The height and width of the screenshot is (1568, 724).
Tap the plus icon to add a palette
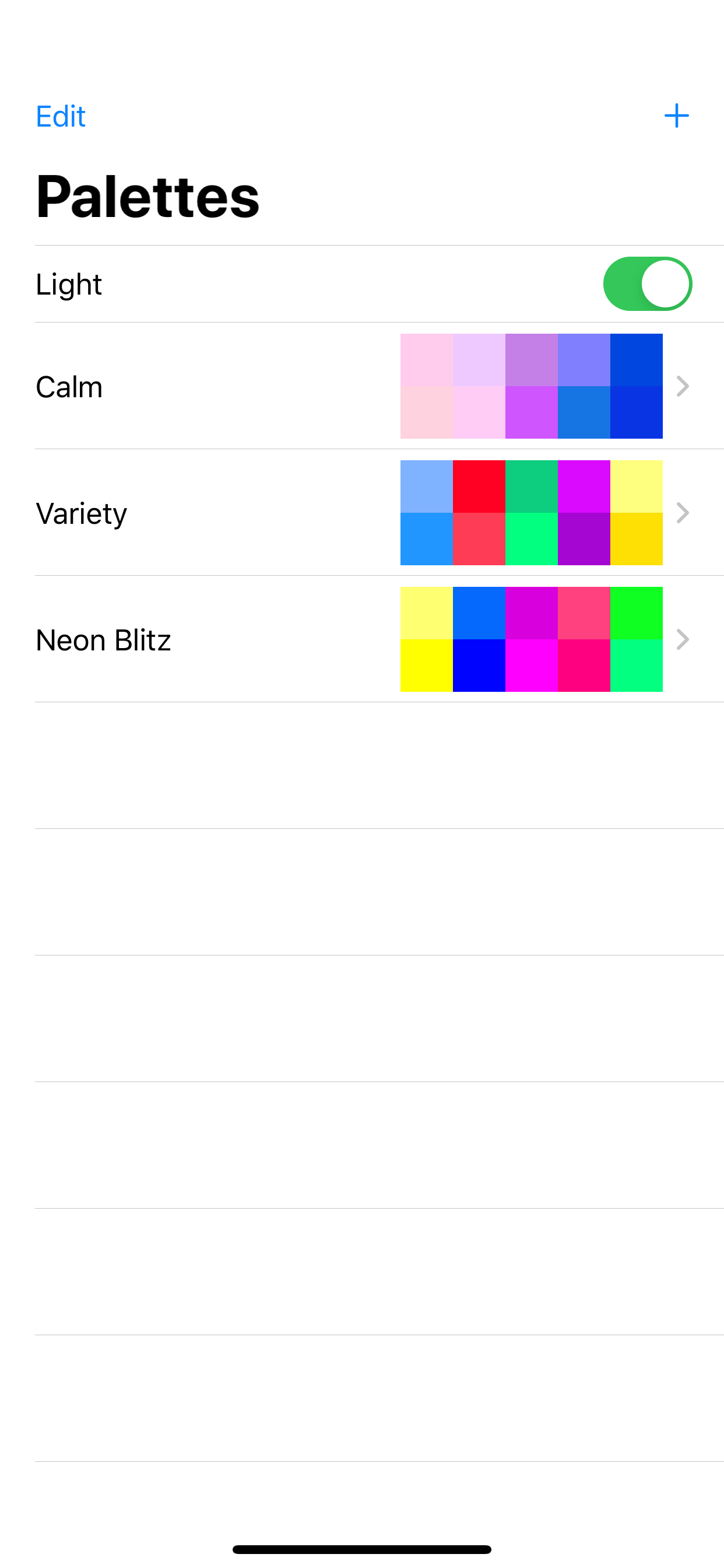pos(678,115)
